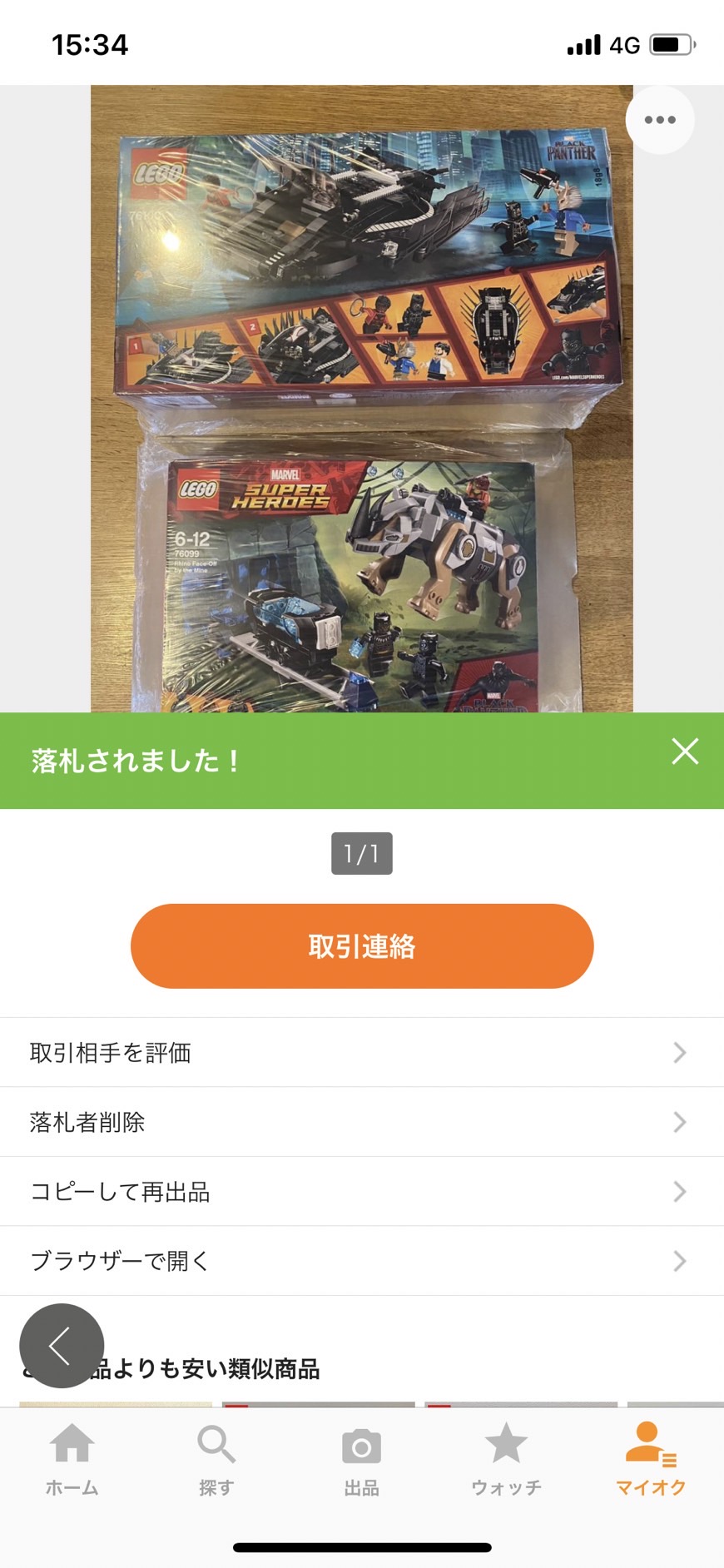Select 落札者削除
The image size is (724, 1568).
pos(362,1122)
